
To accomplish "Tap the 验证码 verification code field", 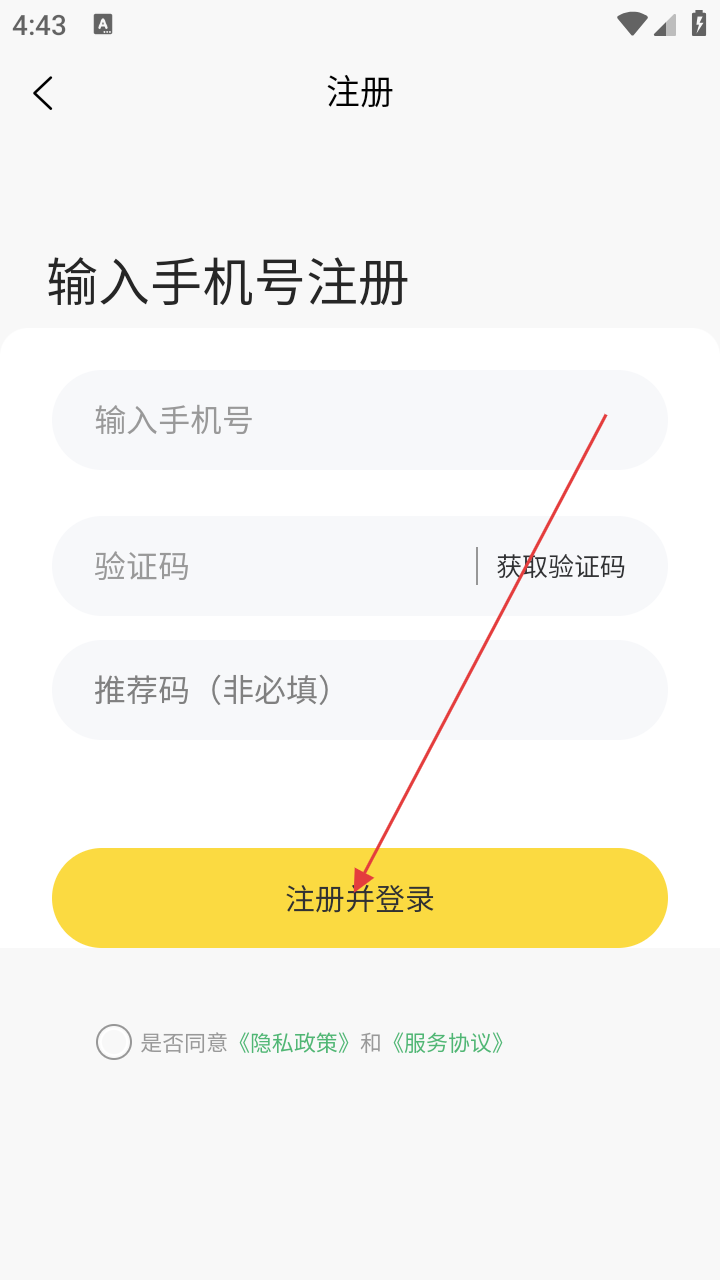I will (264, 566).
